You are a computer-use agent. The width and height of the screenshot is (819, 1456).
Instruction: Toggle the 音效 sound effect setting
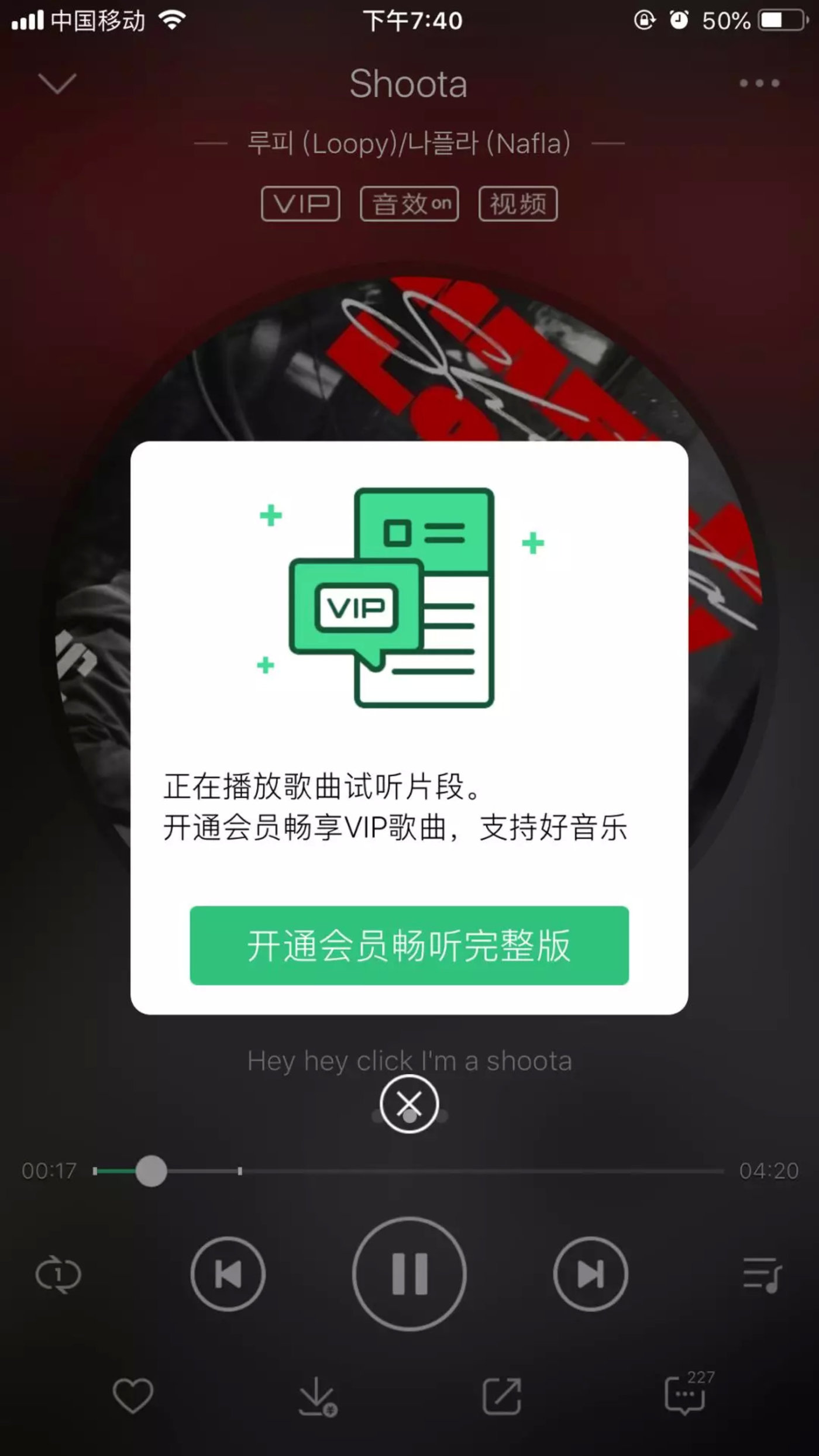pos(409,204)
